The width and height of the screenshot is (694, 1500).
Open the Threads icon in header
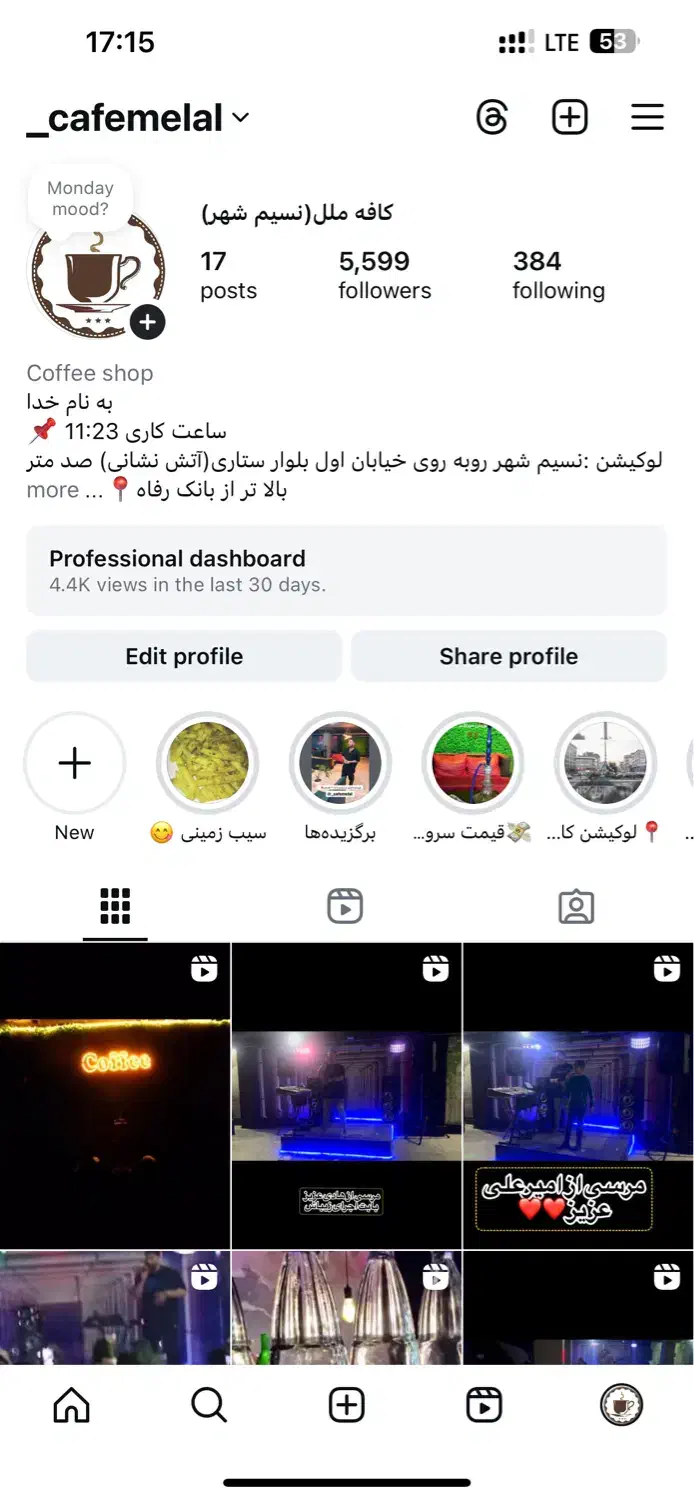(x=492, y=118)
